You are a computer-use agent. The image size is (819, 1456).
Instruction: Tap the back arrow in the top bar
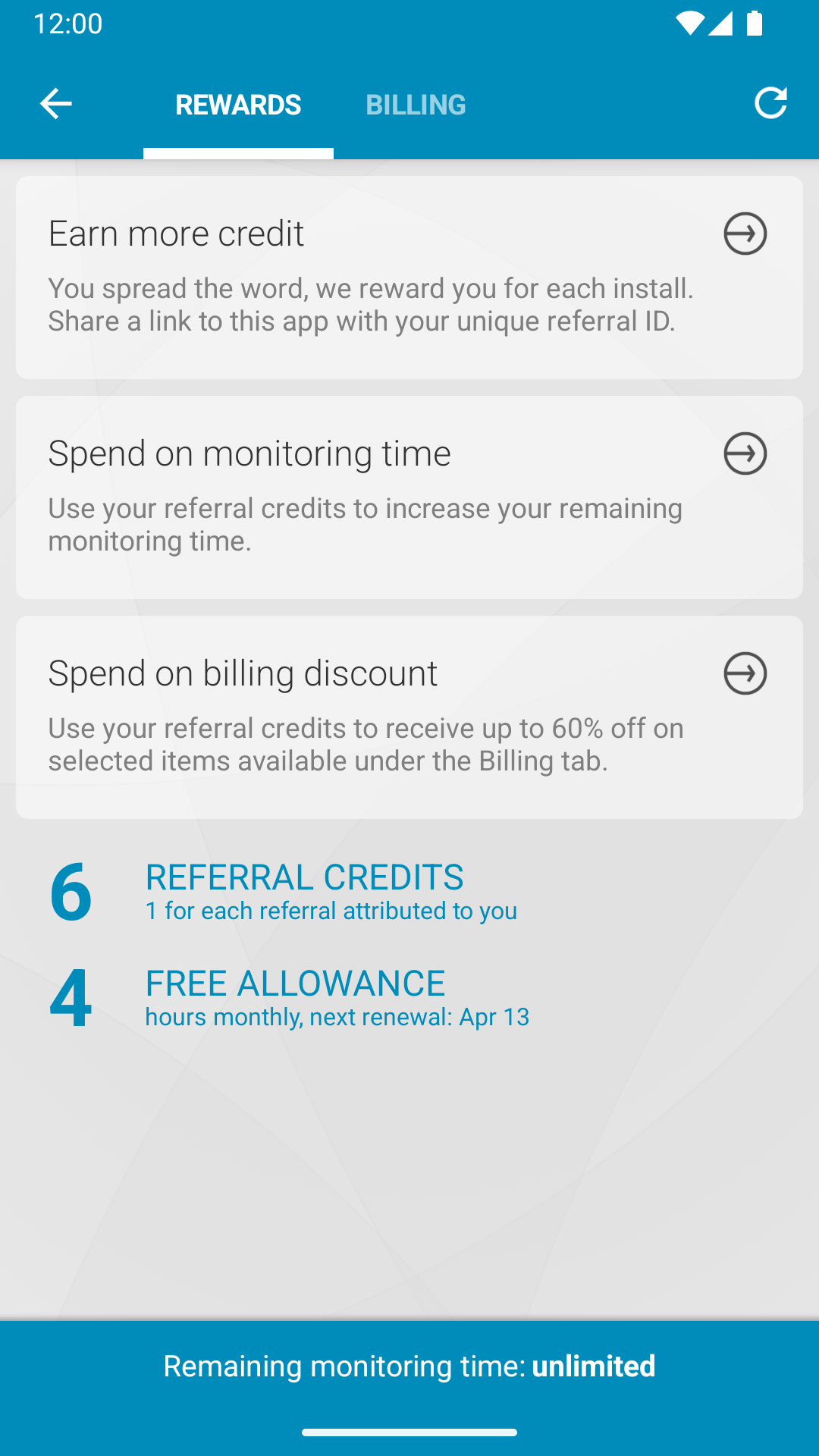point(55,104)
